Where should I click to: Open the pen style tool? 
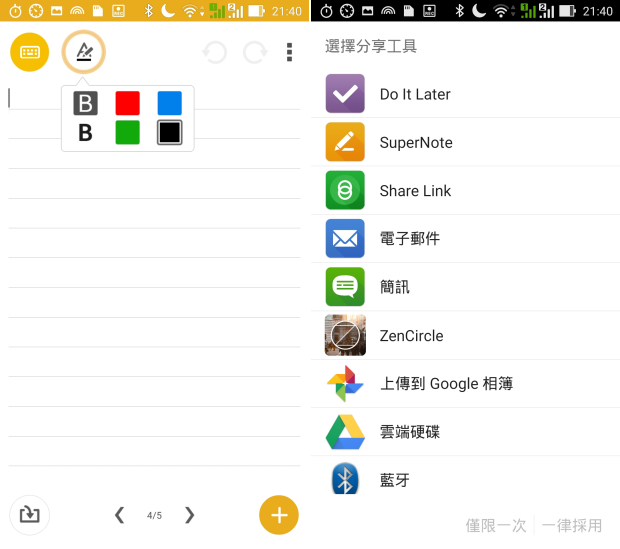tap(84, 52)
